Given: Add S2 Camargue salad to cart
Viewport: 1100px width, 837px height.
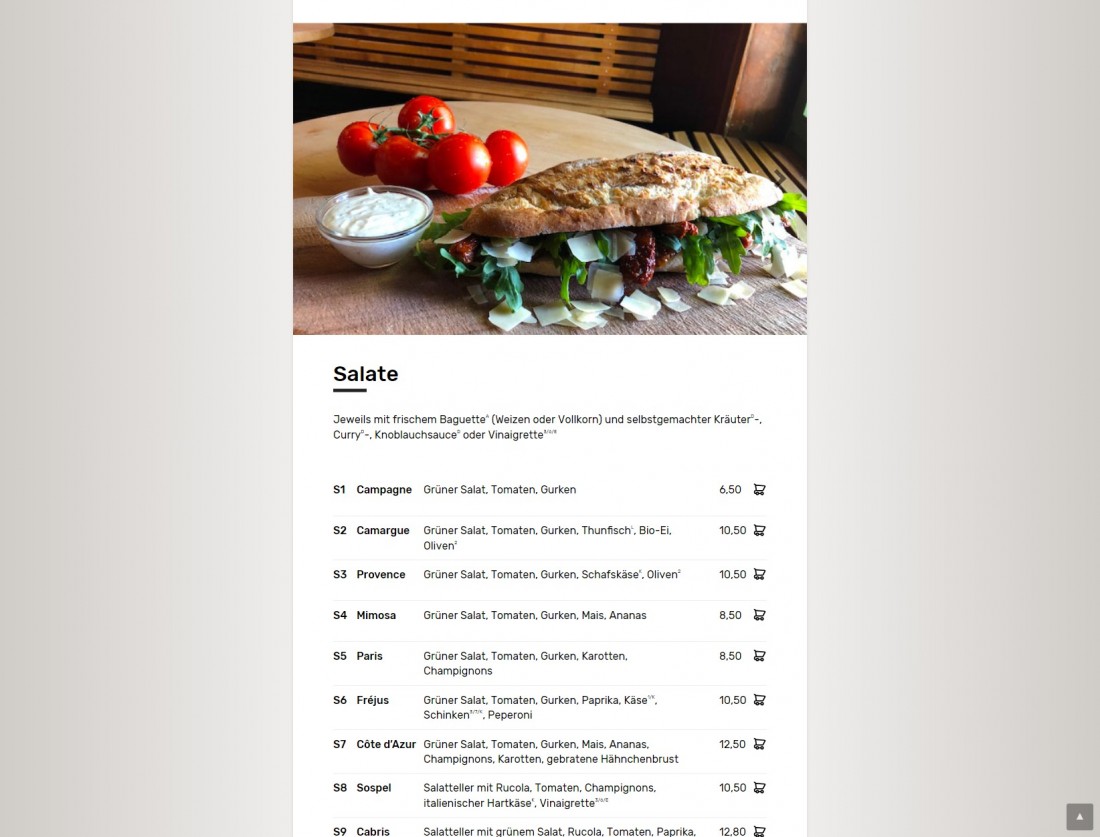Looking at the screenshot, I should pyautogui.click(x=759, y=531).
